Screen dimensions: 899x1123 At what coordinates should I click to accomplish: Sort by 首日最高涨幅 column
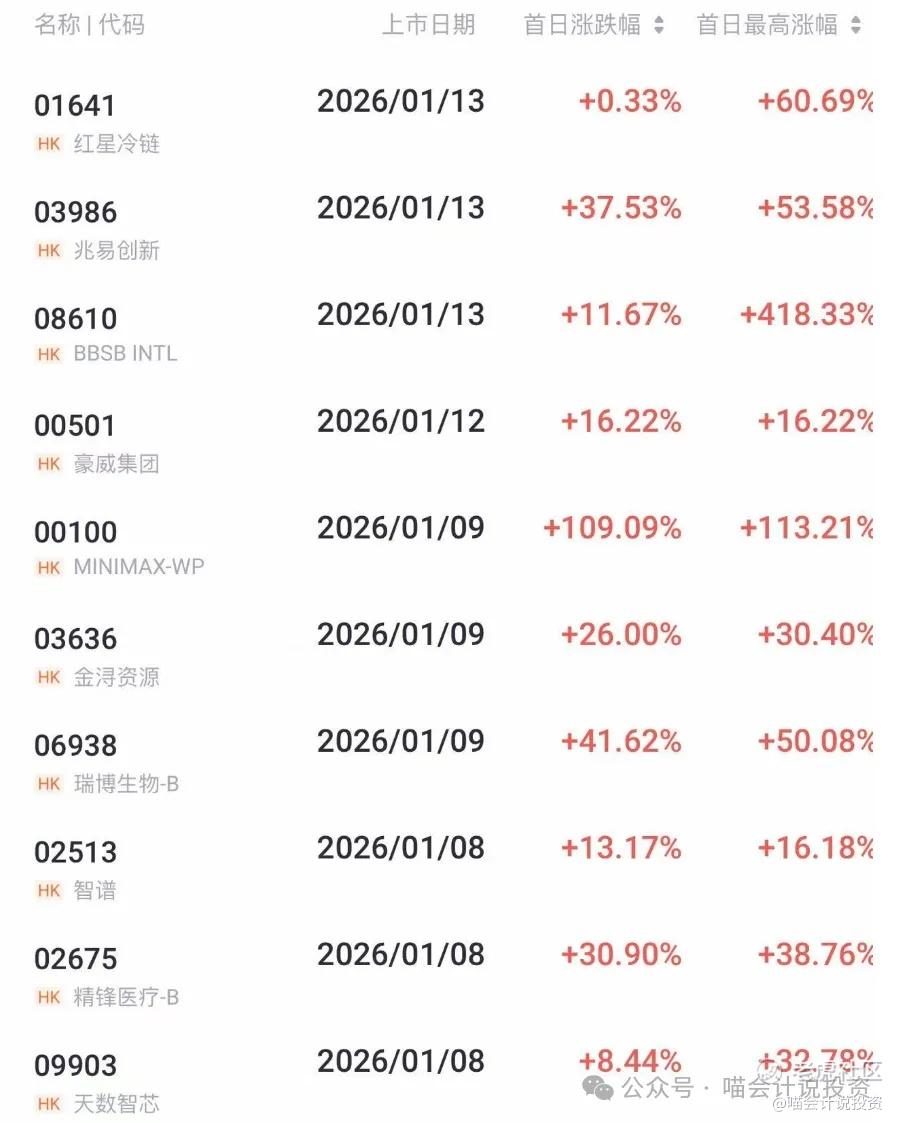[778, 25]
